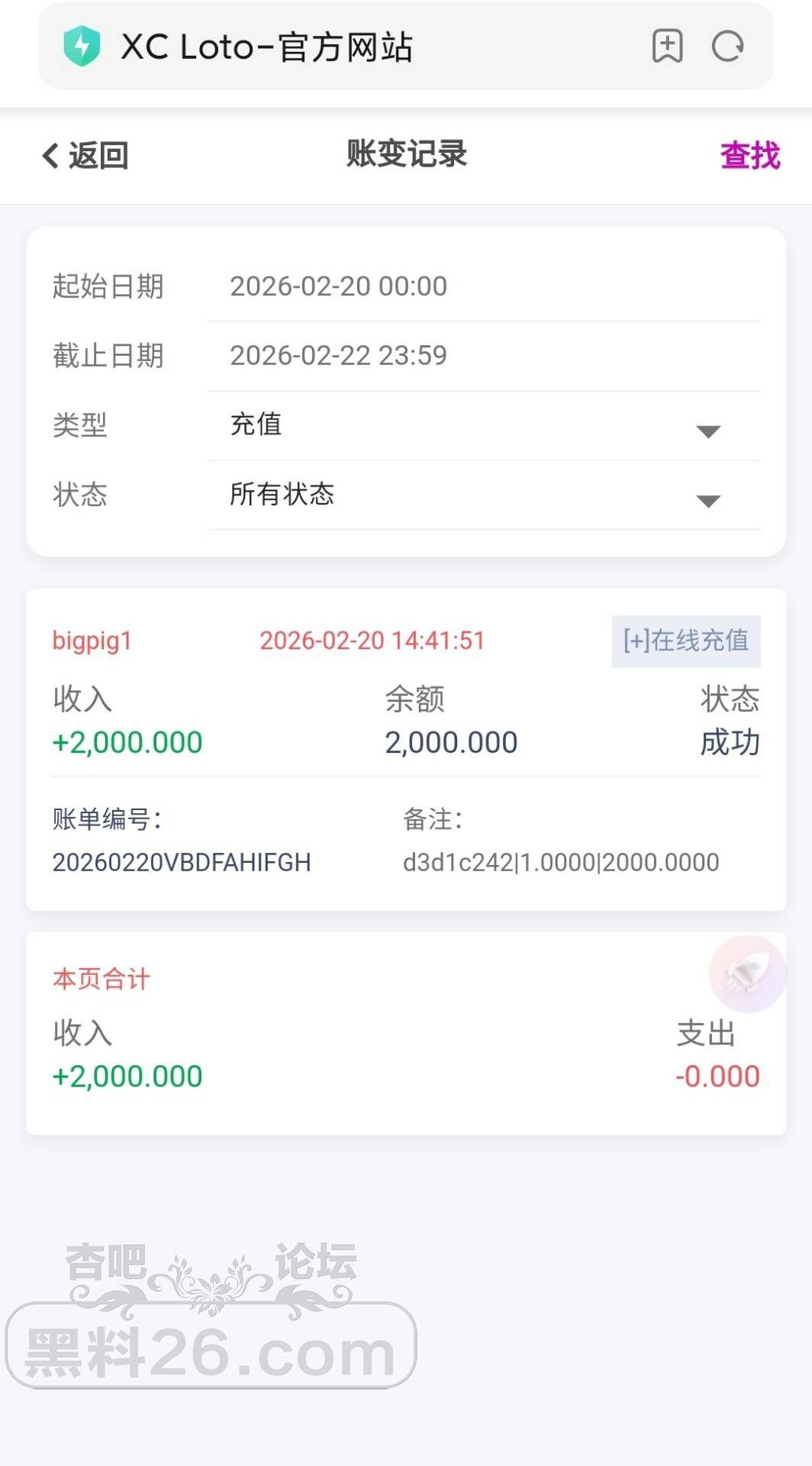Tap the 返回 back button
This screenshot has width=812, height=1466.
pos(85,156)
